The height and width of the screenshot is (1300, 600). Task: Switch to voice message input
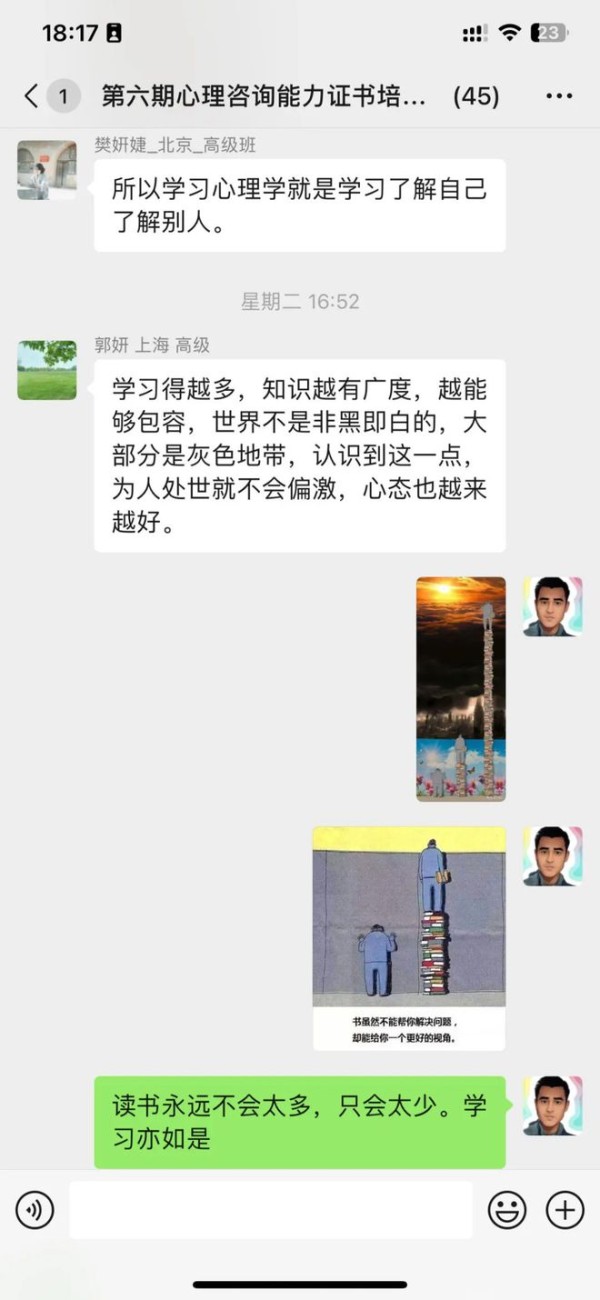pyautogui.click(x=35, y=1210)
